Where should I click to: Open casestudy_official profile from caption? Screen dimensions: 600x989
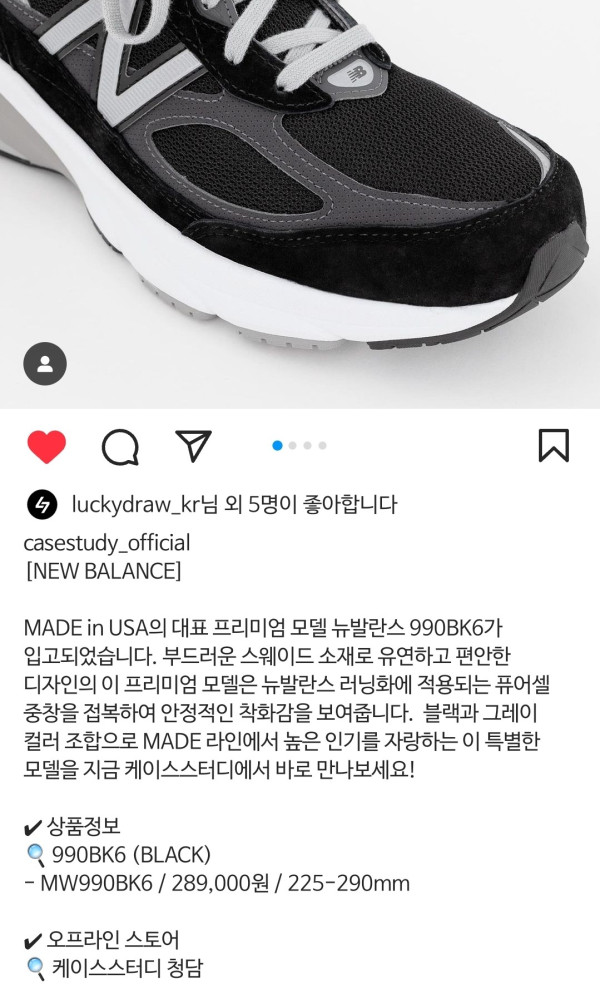pyautogui.click(x=106, y=543)
